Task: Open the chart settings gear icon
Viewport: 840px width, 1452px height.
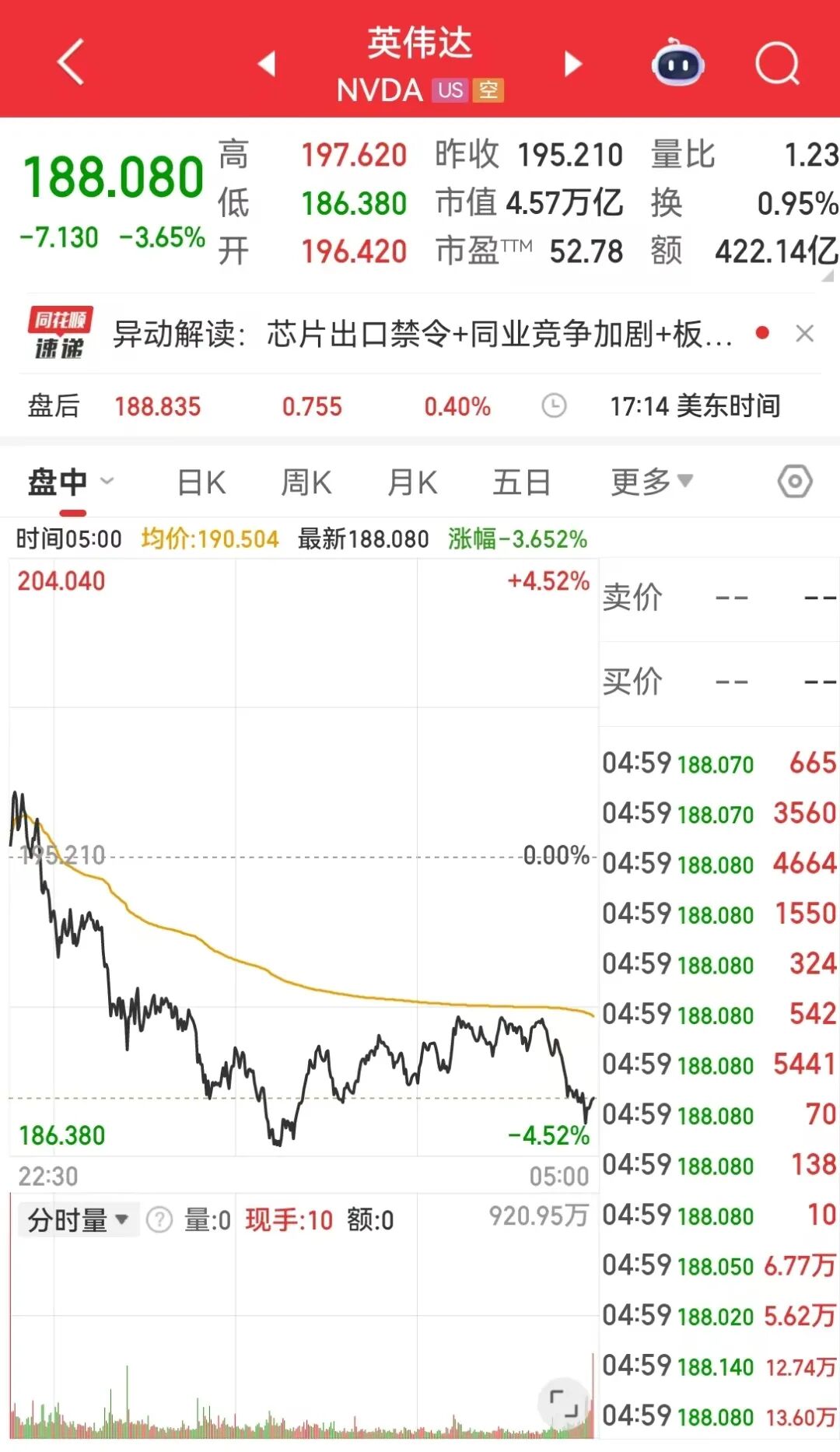Action: point(795,482)
